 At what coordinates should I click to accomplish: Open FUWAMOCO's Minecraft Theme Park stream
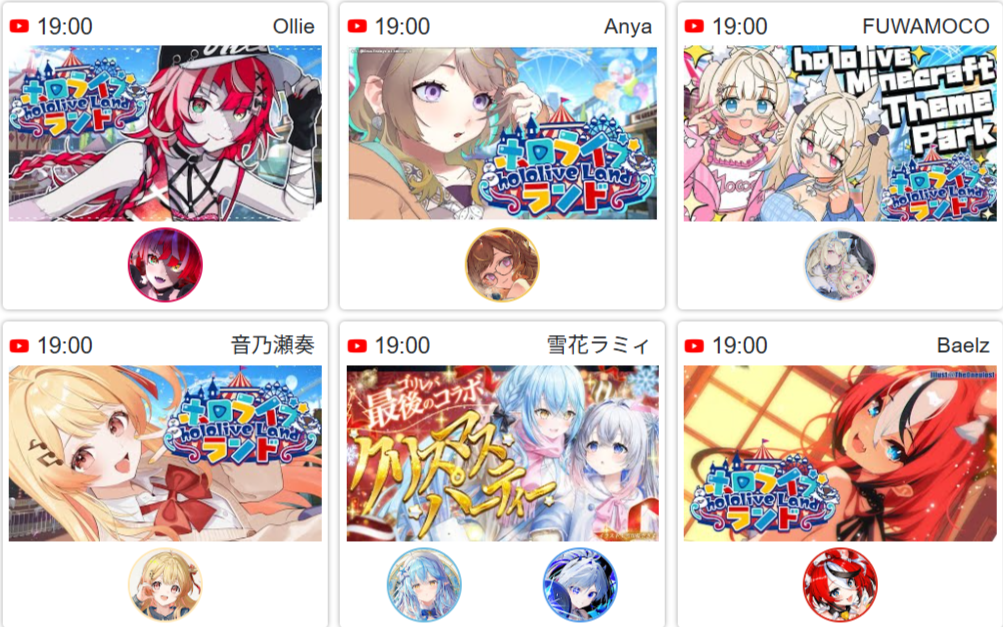pos(840,134)
